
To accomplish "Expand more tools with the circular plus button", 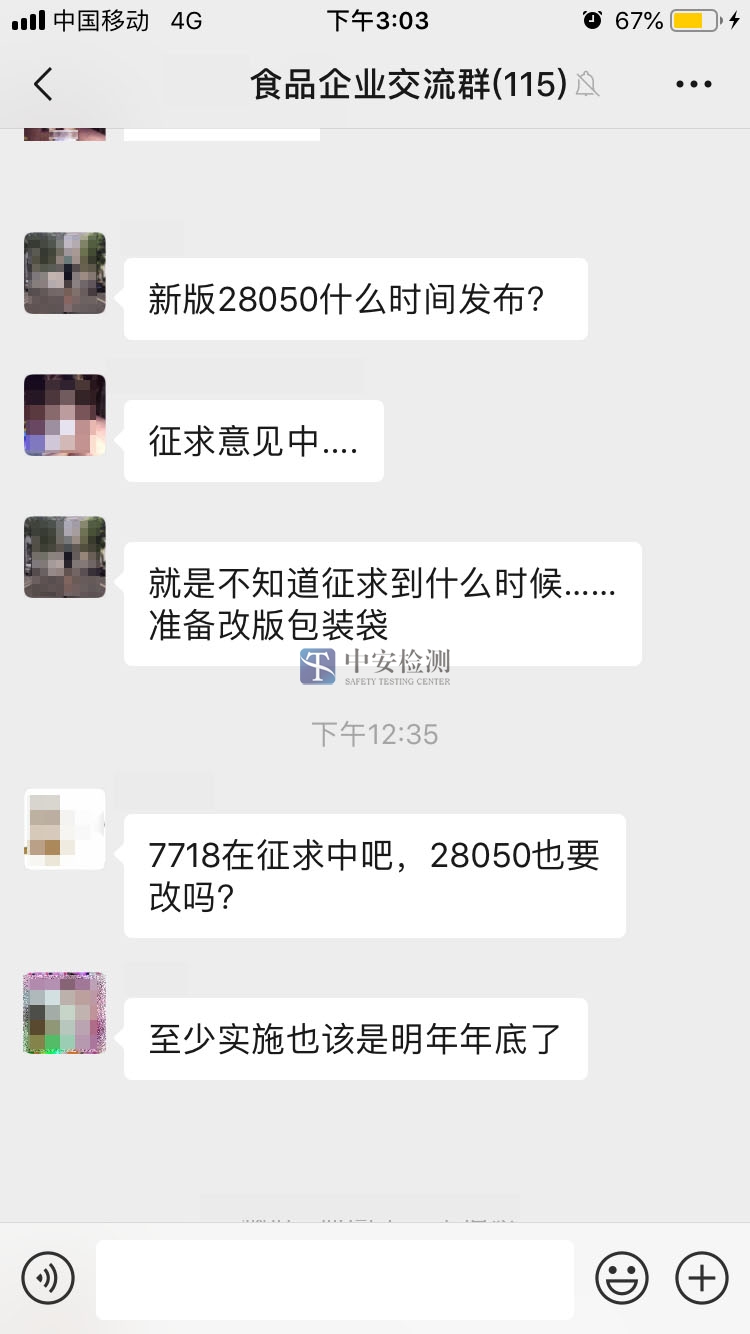I will (x=701, y=1277).
